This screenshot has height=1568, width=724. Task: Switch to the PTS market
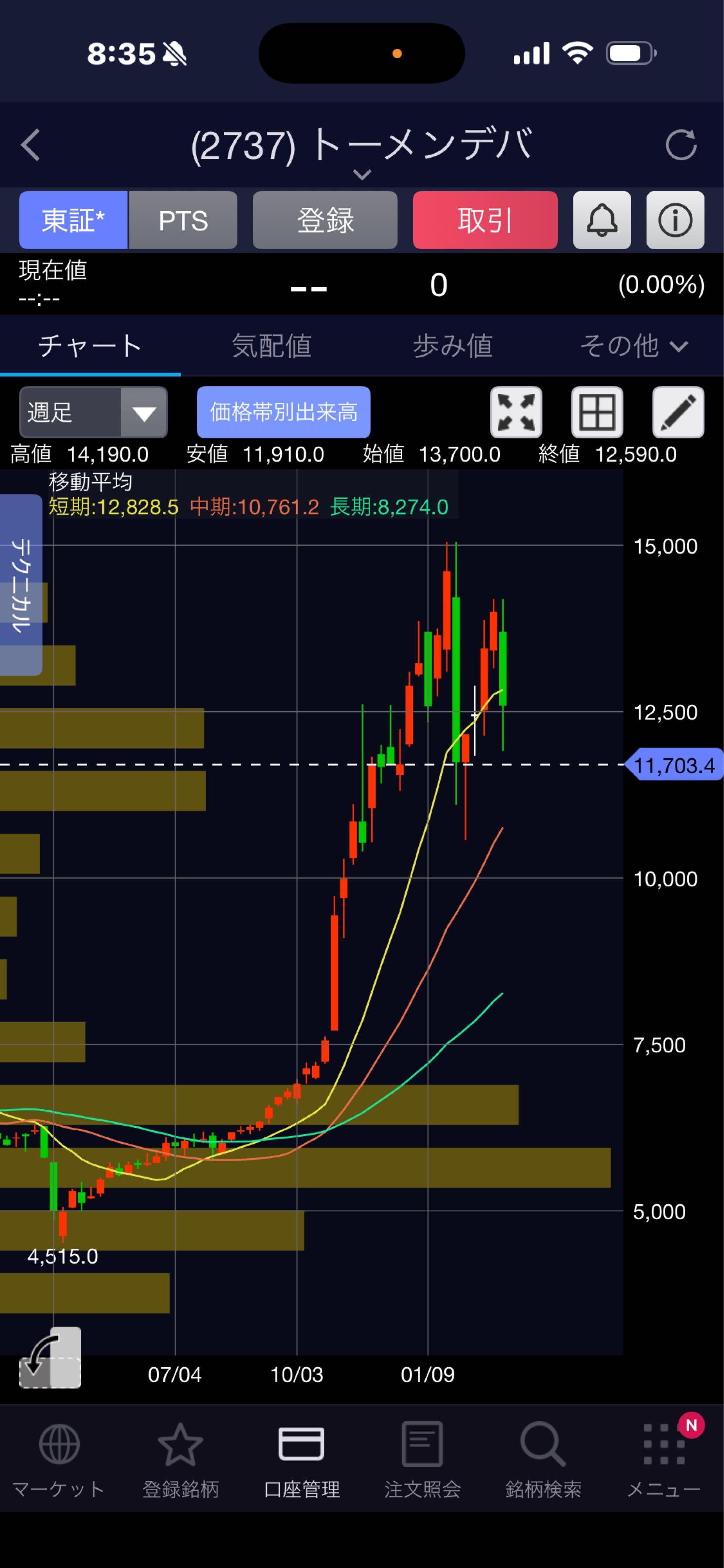pyautogui.click(x=183, y=220)
